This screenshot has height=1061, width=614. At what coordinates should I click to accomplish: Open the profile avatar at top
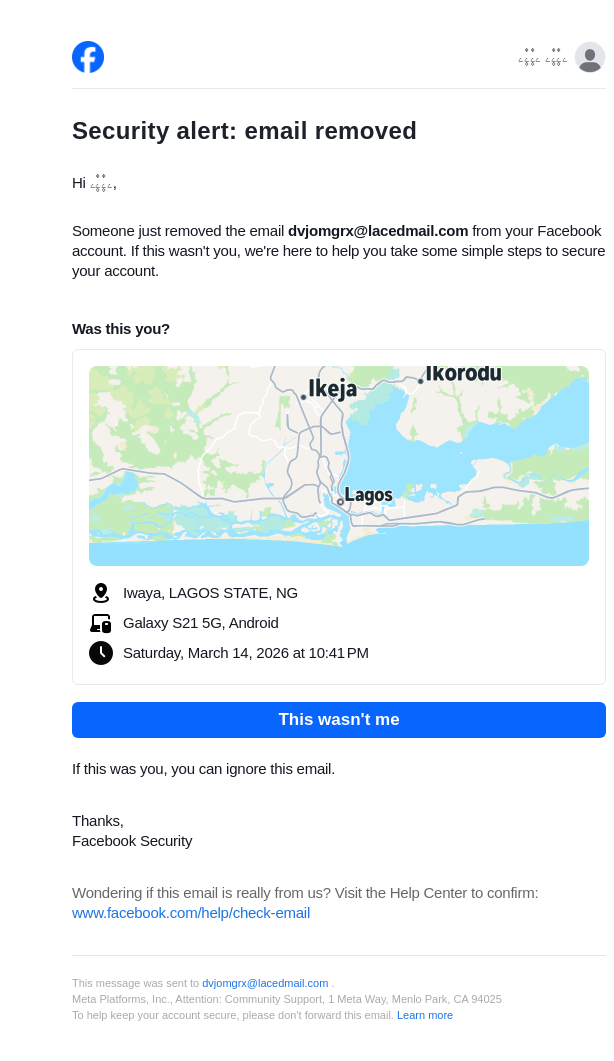tap(590, 58)
